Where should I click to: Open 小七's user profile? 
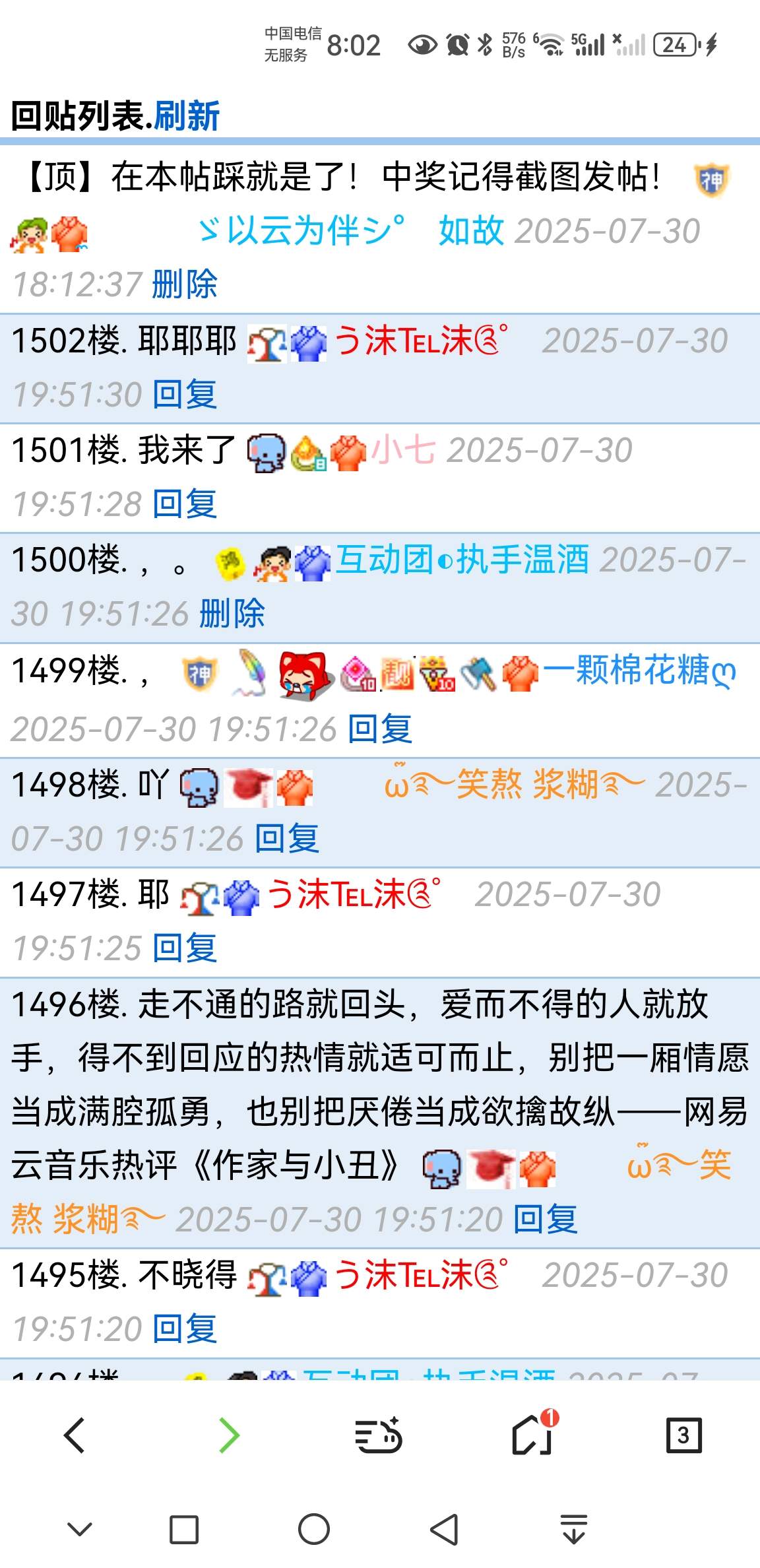coord(403,451)
